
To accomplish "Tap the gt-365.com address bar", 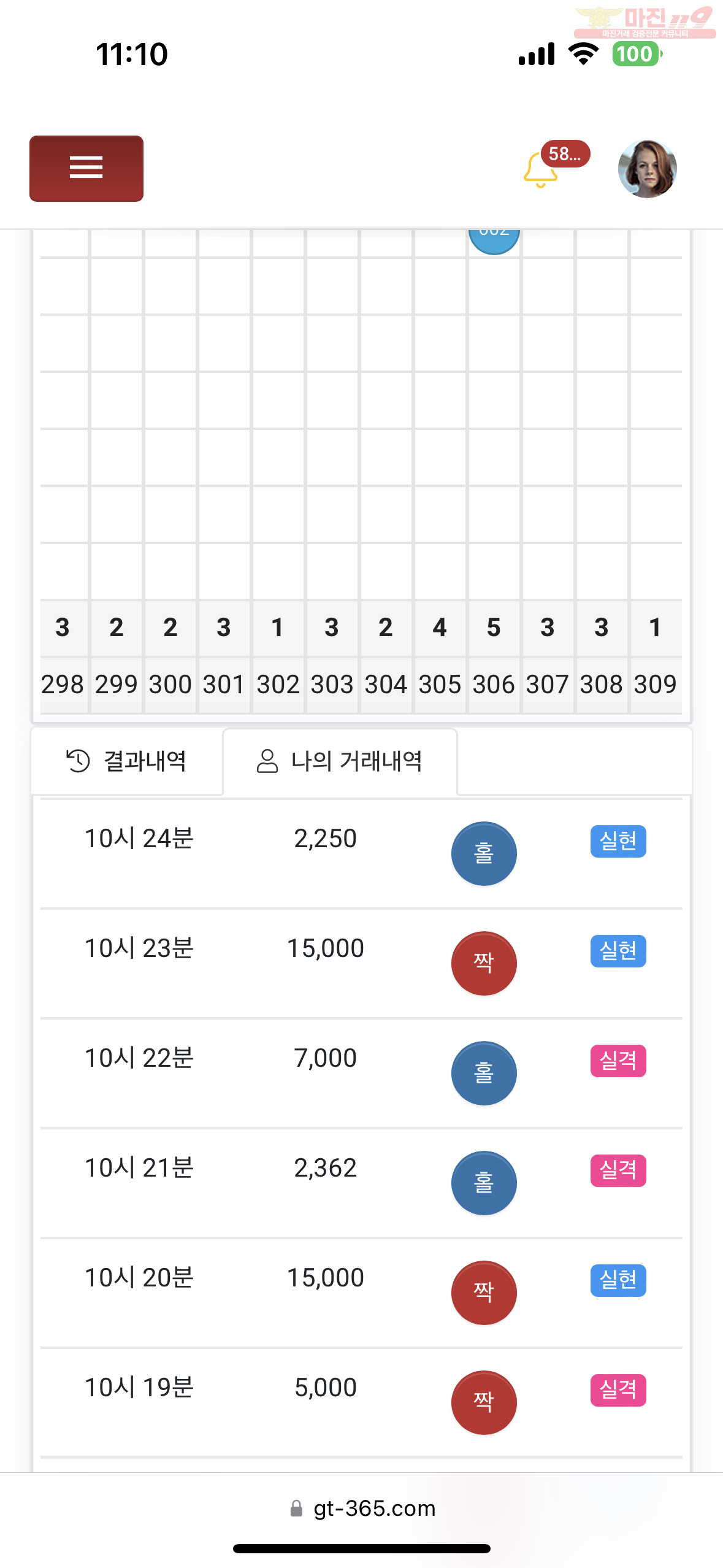I will (x=362, y=1508).
